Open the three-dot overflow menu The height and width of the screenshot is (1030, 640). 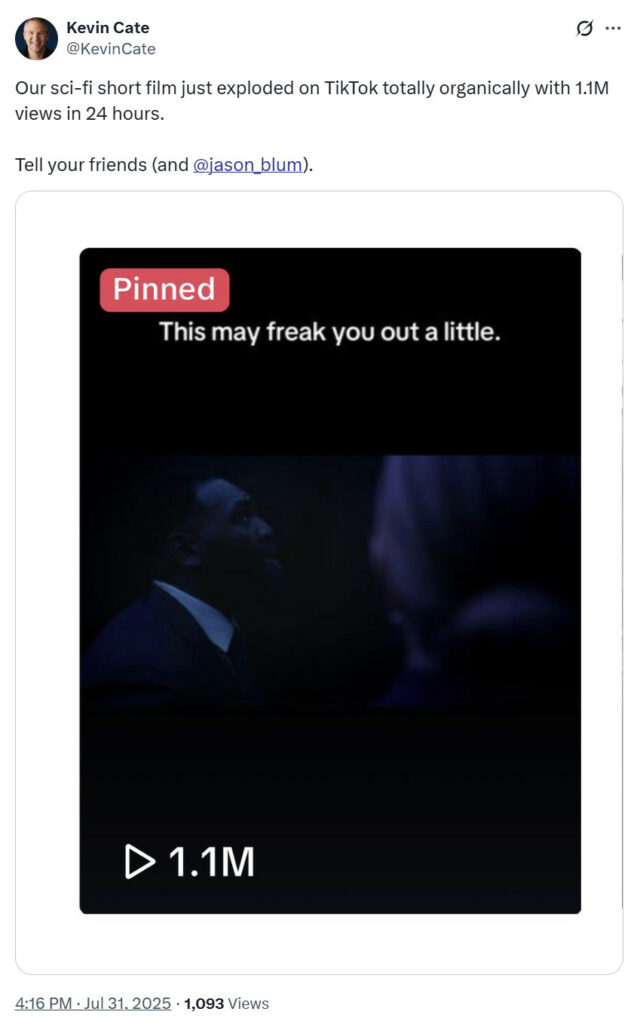[x=613, y=28]
